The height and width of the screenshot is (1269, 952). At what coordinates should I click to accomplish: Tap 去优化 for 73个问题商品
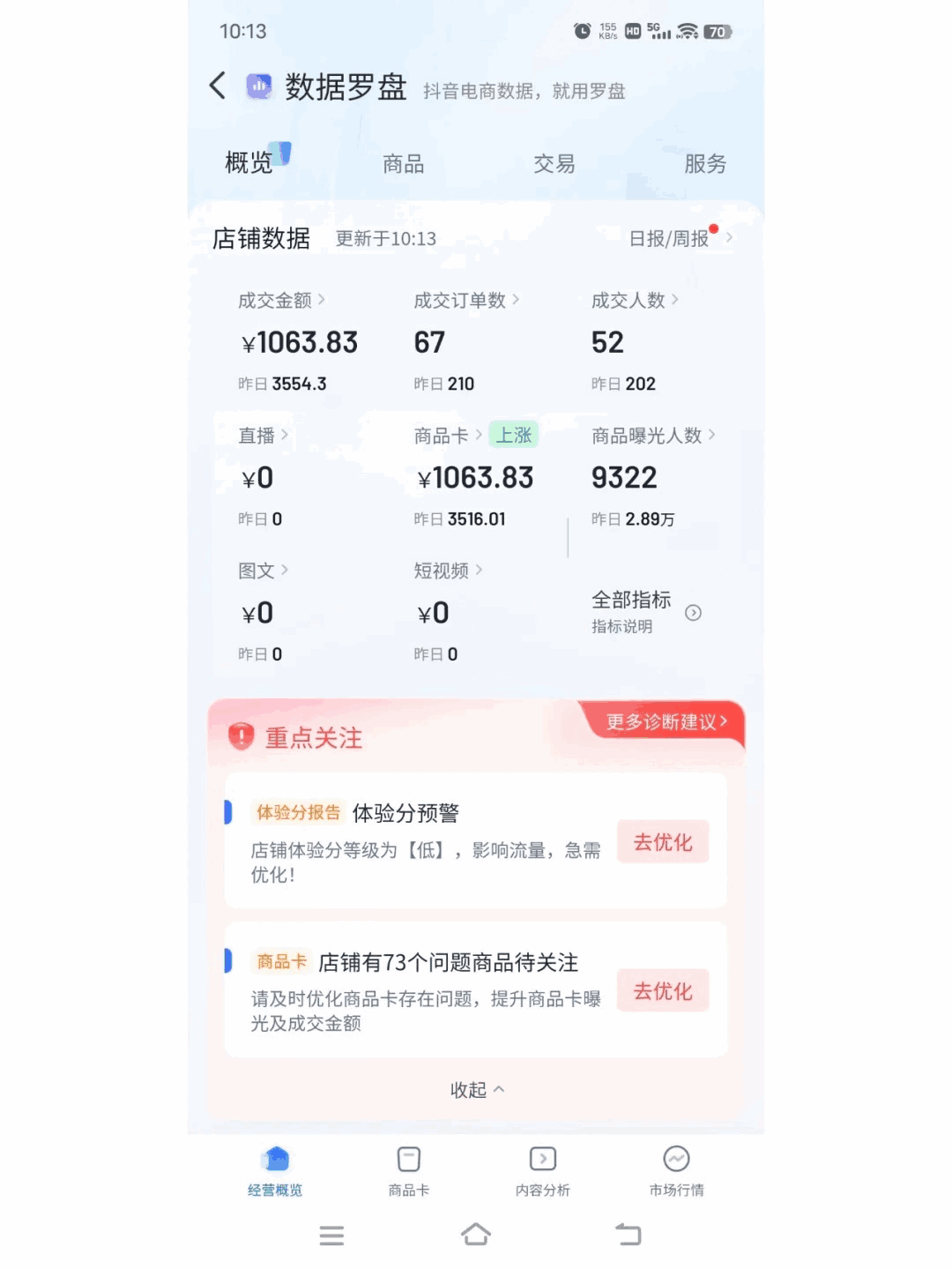663,991
